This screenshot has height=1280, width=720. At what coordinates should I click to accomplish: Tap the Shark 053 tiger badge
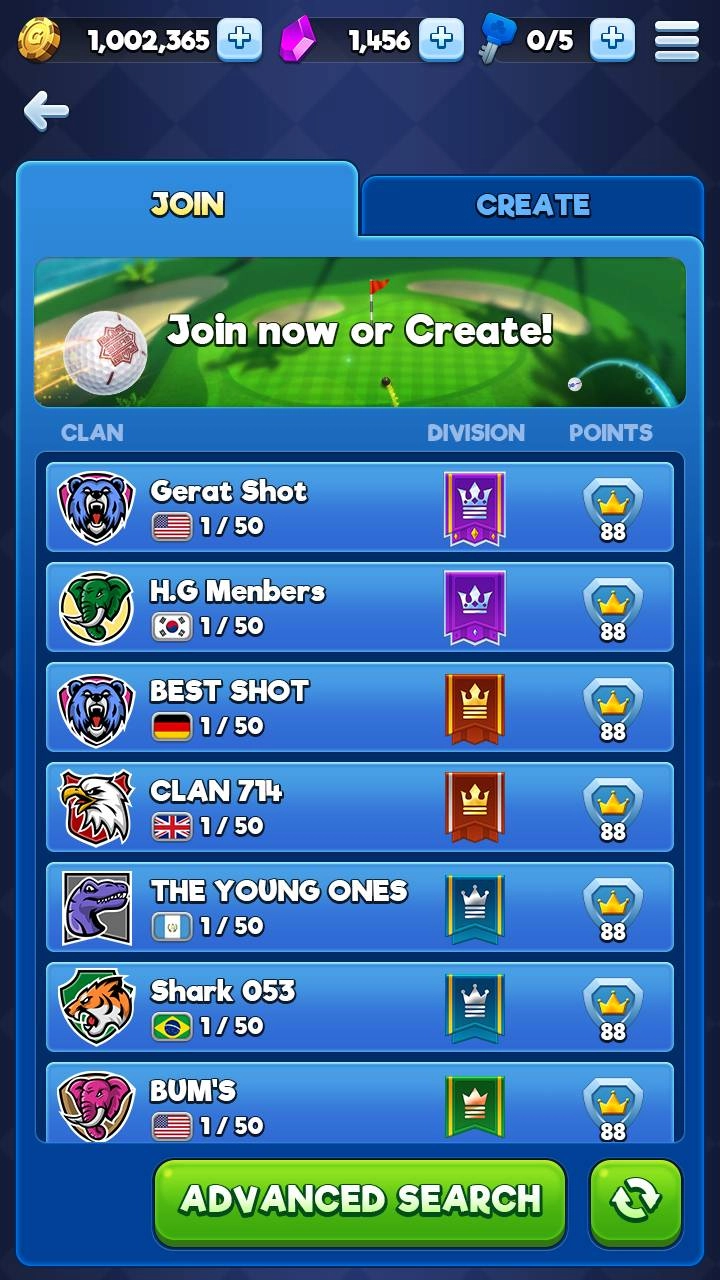tap(96, 1008)
